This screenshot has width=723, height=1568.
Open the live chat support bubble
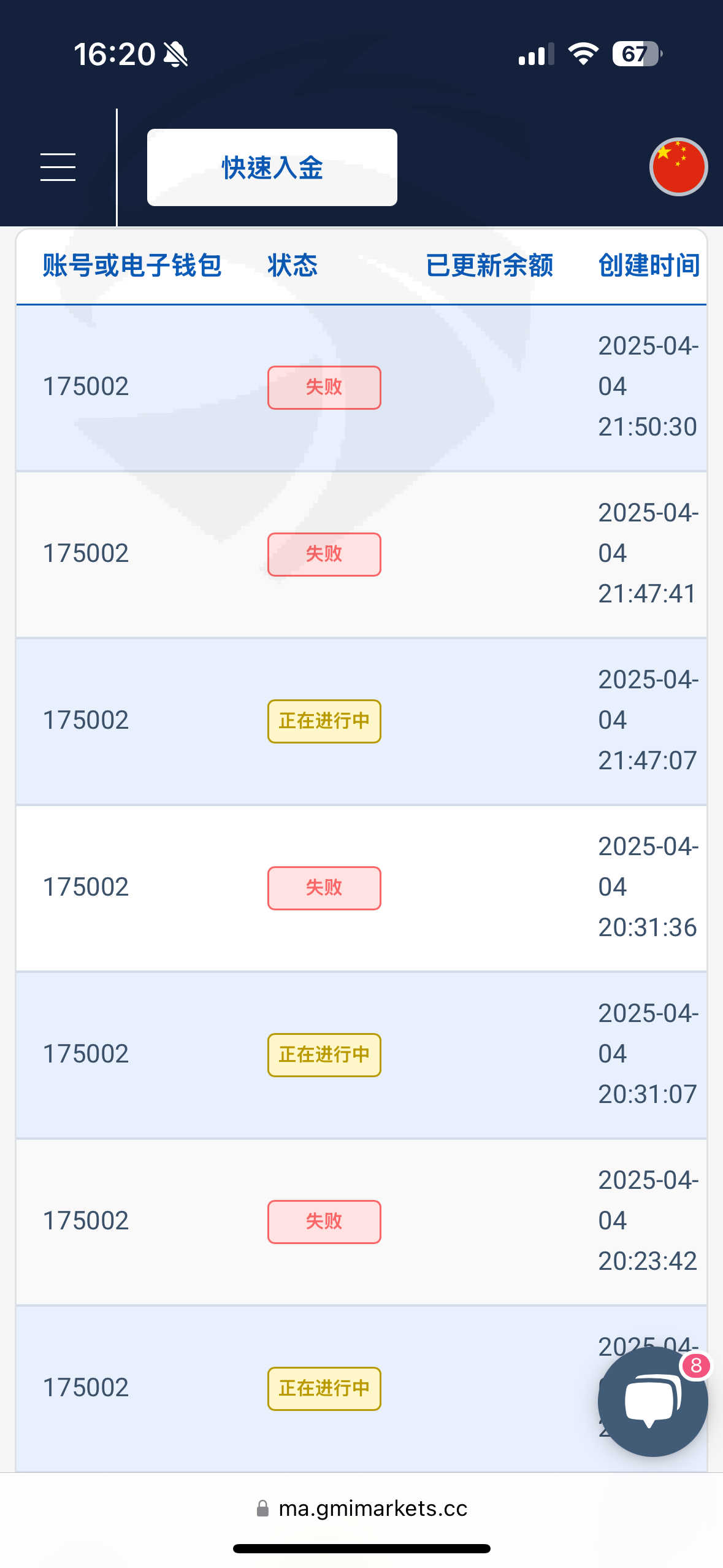pyautogui.click(x=652, y=1401)
